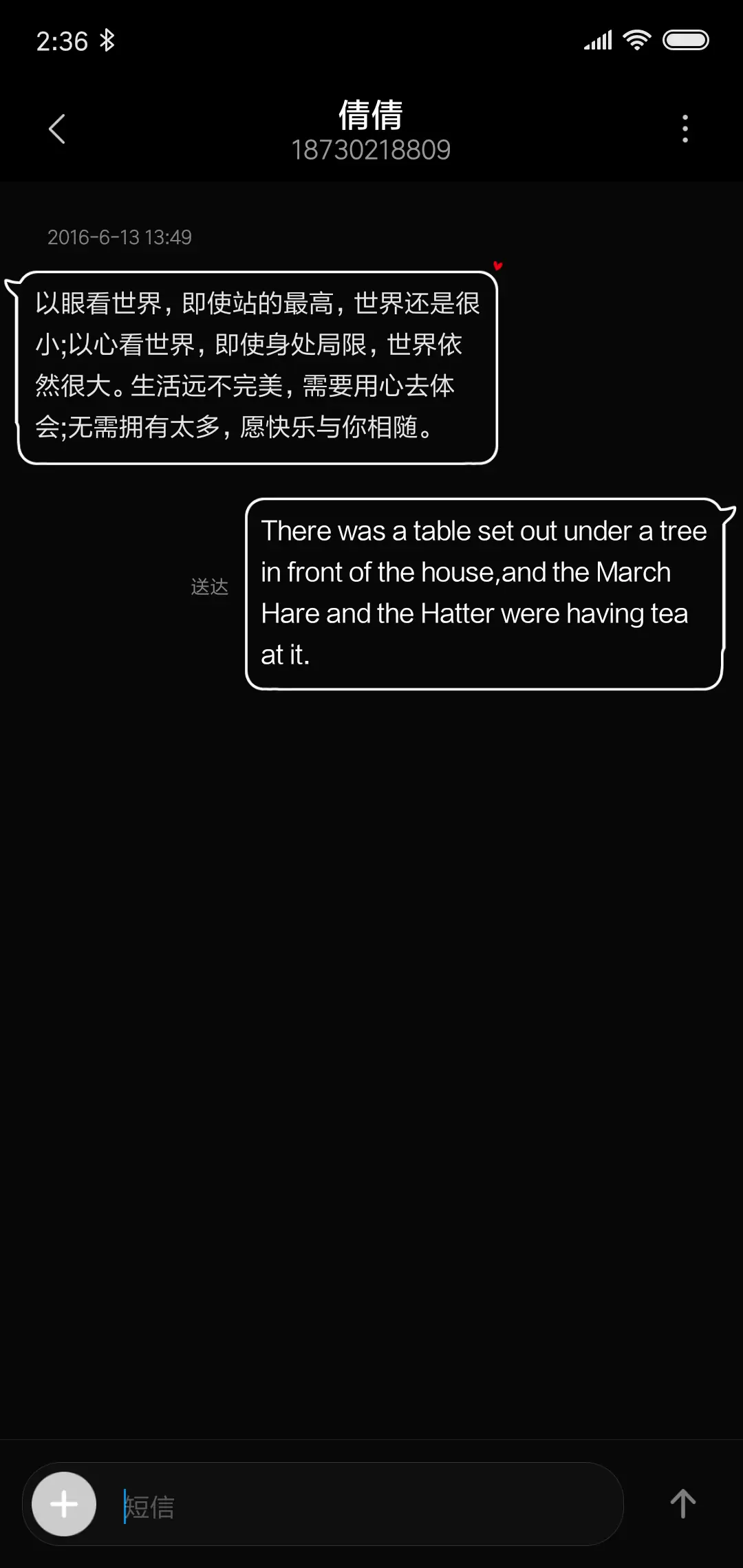This screenshot has width=743, height=1568.
Task: Tap the Bluetooth status icon
Action: coord(108,40)
